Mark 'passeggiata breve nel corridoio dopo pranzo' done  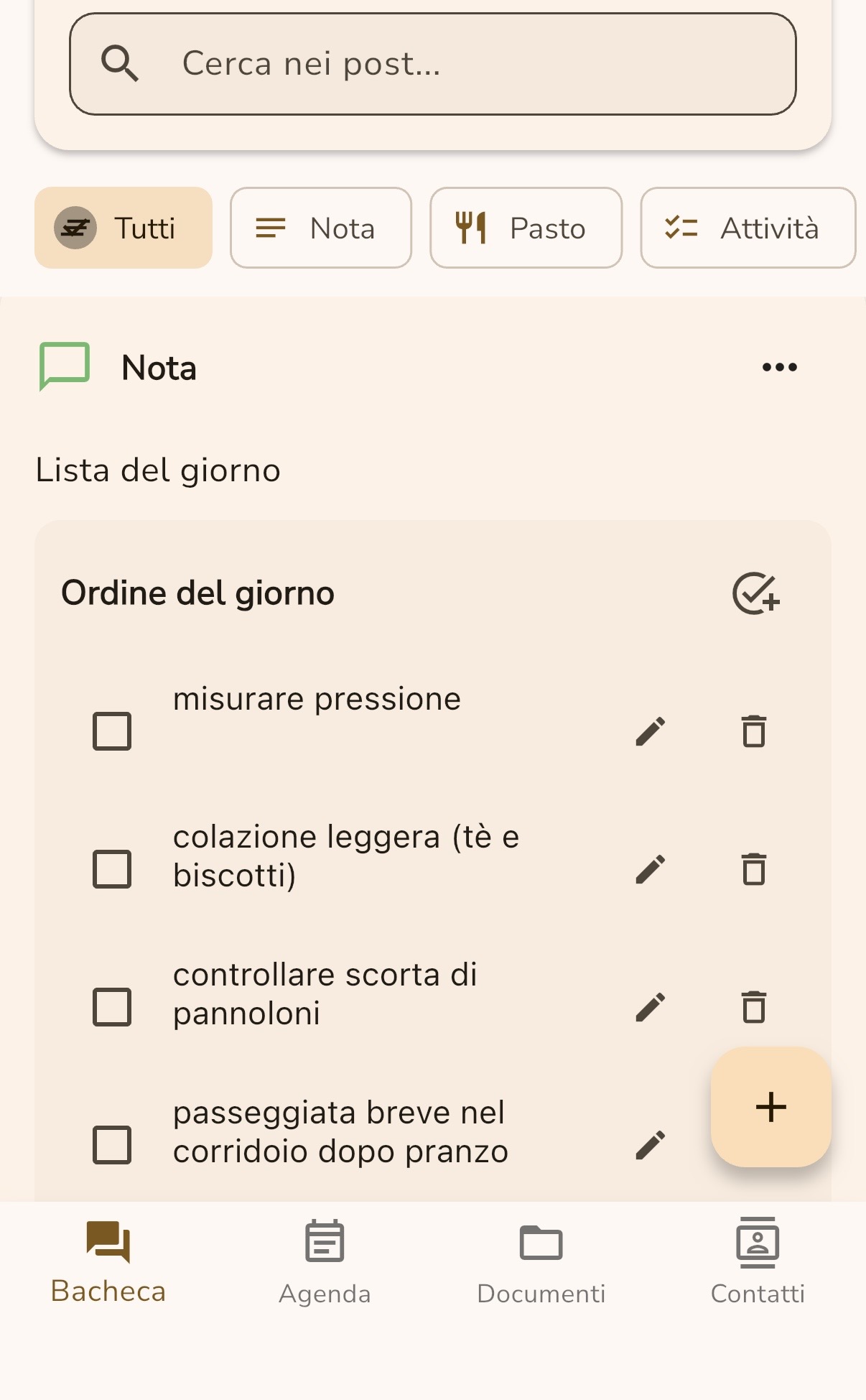point(111,1144)
